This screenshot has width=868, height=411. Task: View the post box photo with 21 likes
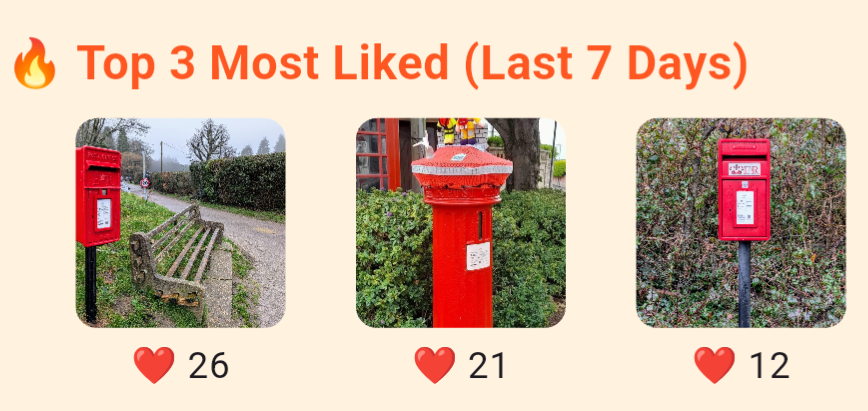(x=461, y=223)
